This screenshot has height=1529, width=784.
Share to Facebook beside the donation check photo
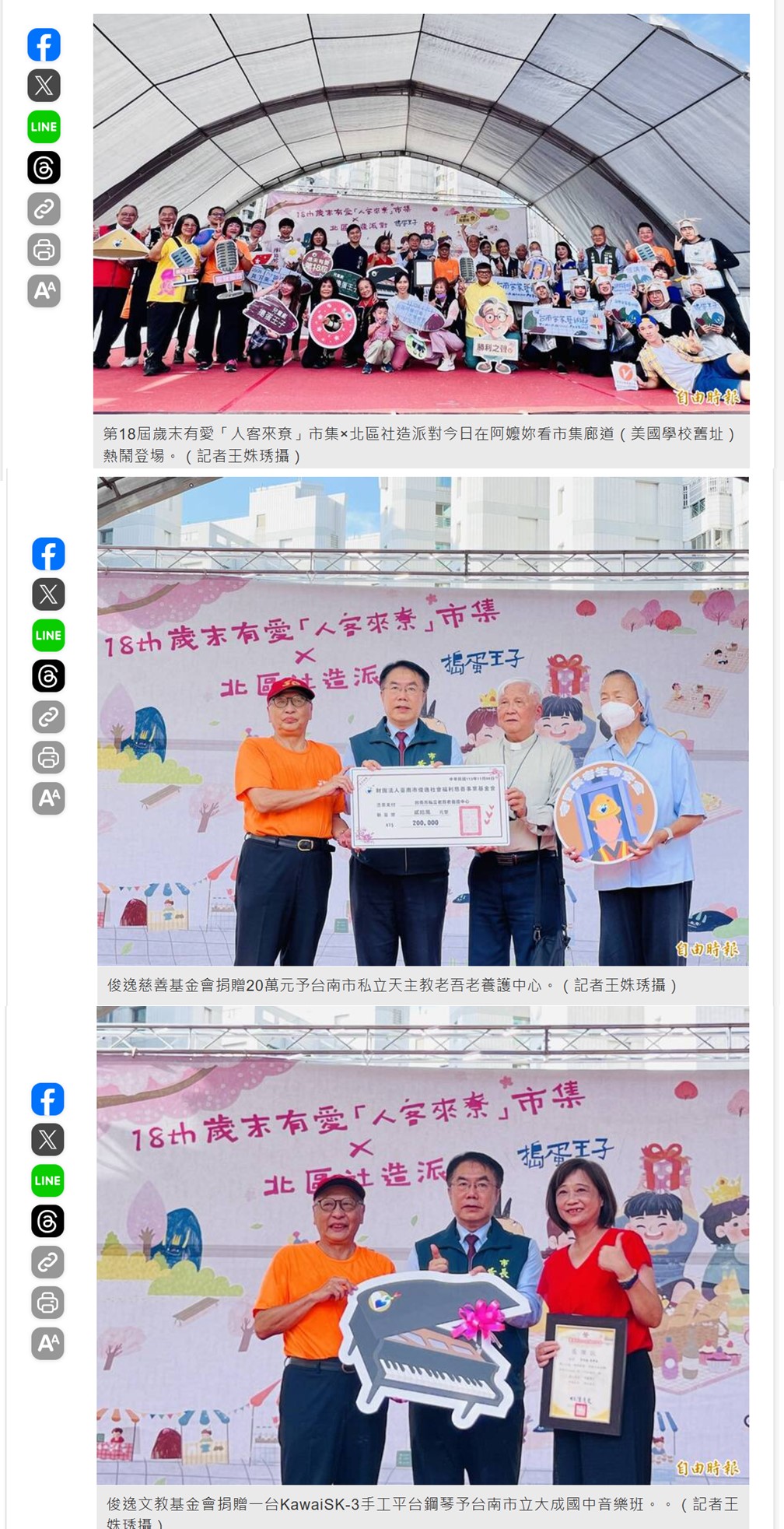click(x=48, y=554)
